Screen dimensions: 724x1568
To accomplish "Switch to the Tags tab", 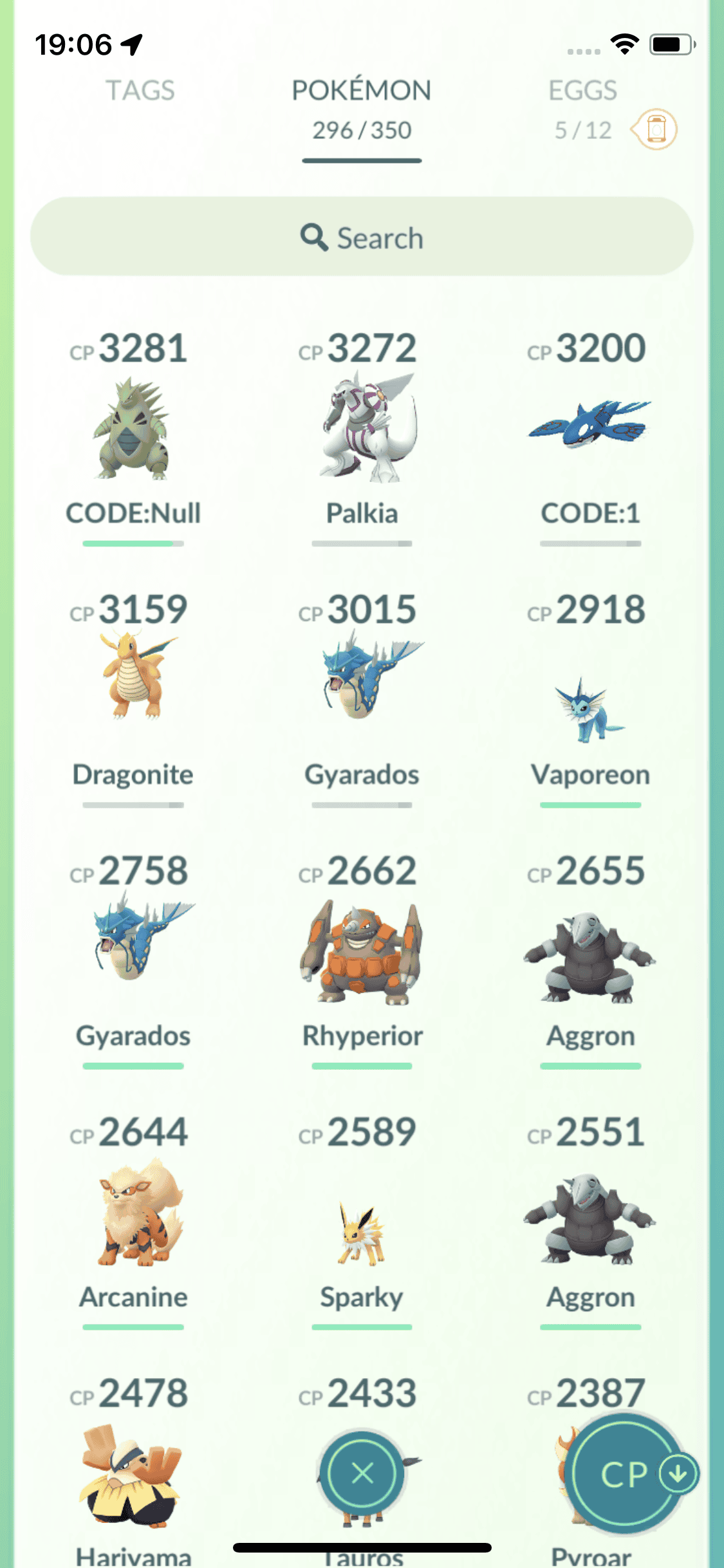I will click(x=140, y=91).
